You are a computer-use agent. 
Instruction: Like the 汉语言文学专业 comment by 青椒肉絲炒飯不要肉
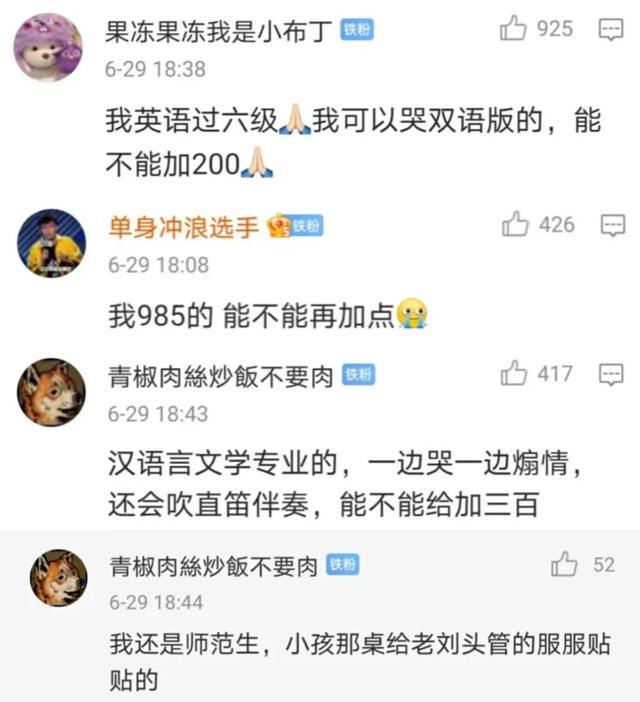pos(514,374)
